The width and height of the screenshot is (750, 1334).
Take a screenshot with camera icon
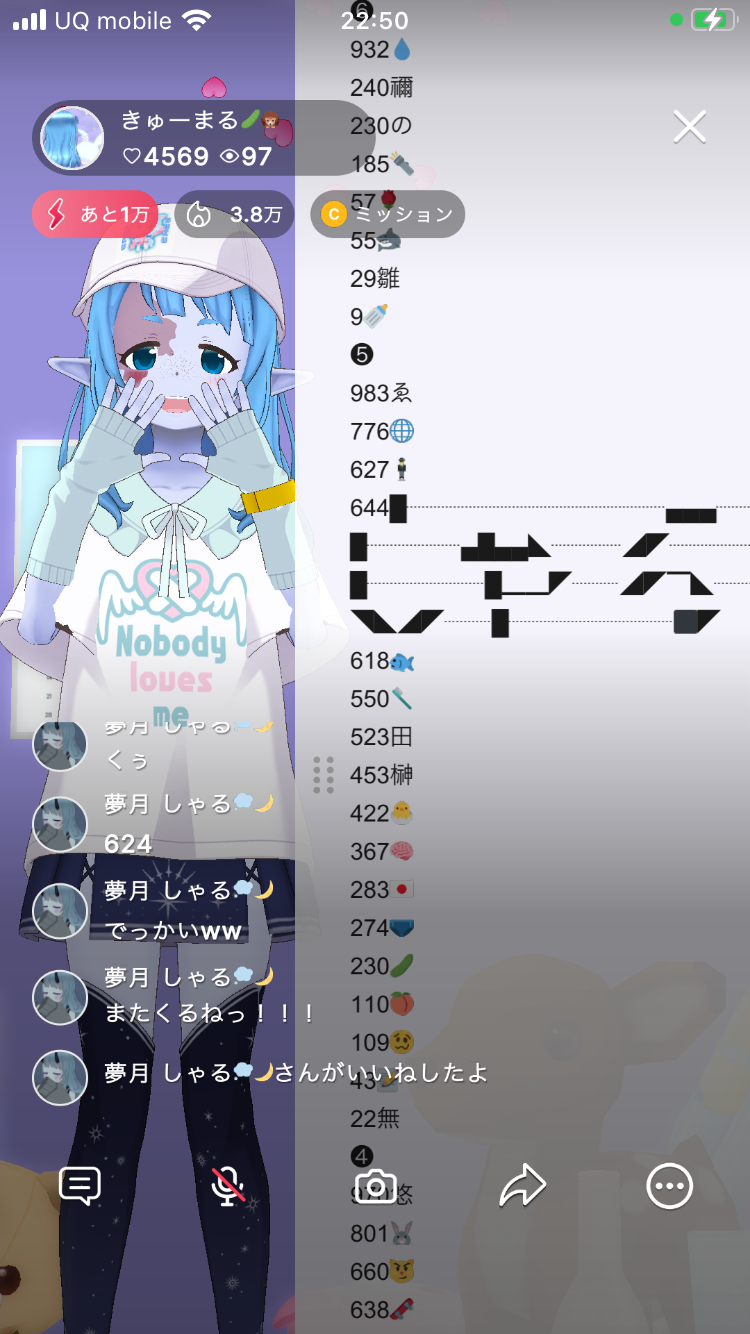tap(376, 1186)
